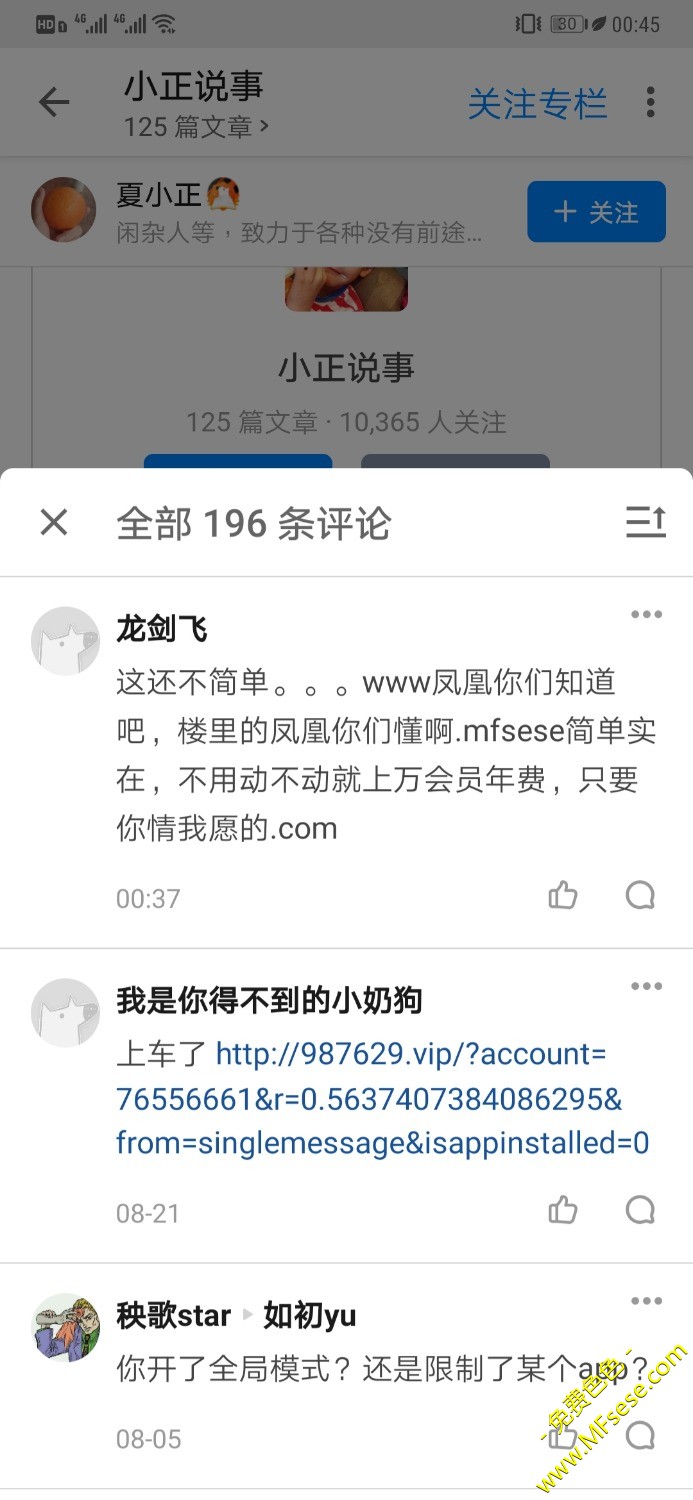Follow the column via 关注专栏
The height and width of the screenshot is (1500, 693).
(x=537, y=104)
